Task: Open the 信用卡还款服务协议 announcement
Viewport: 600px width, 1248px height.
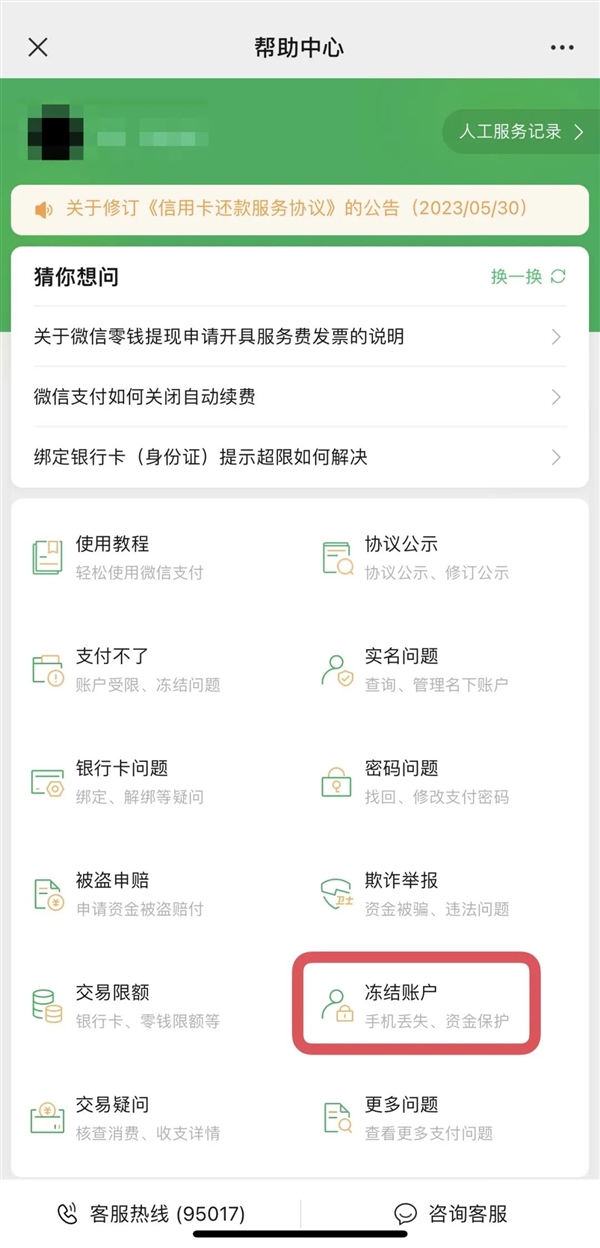Action: [x=298, y=209]
